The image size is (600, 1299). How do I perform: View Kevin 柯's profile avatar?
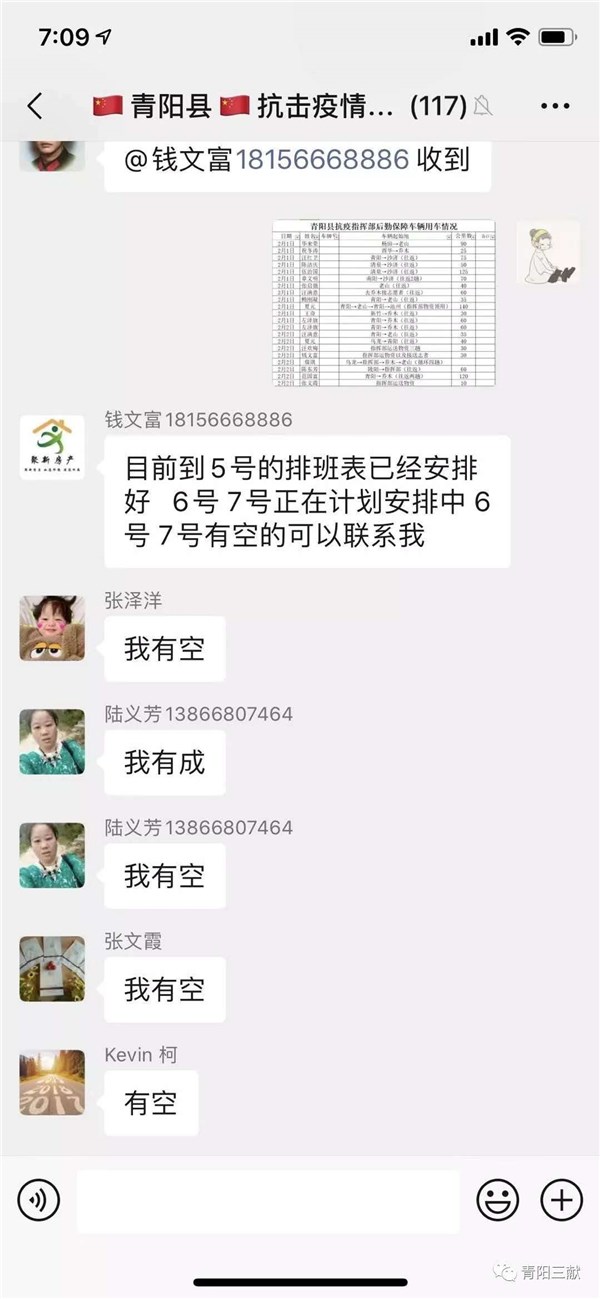pyautogui.click(x=52, y=1082)
